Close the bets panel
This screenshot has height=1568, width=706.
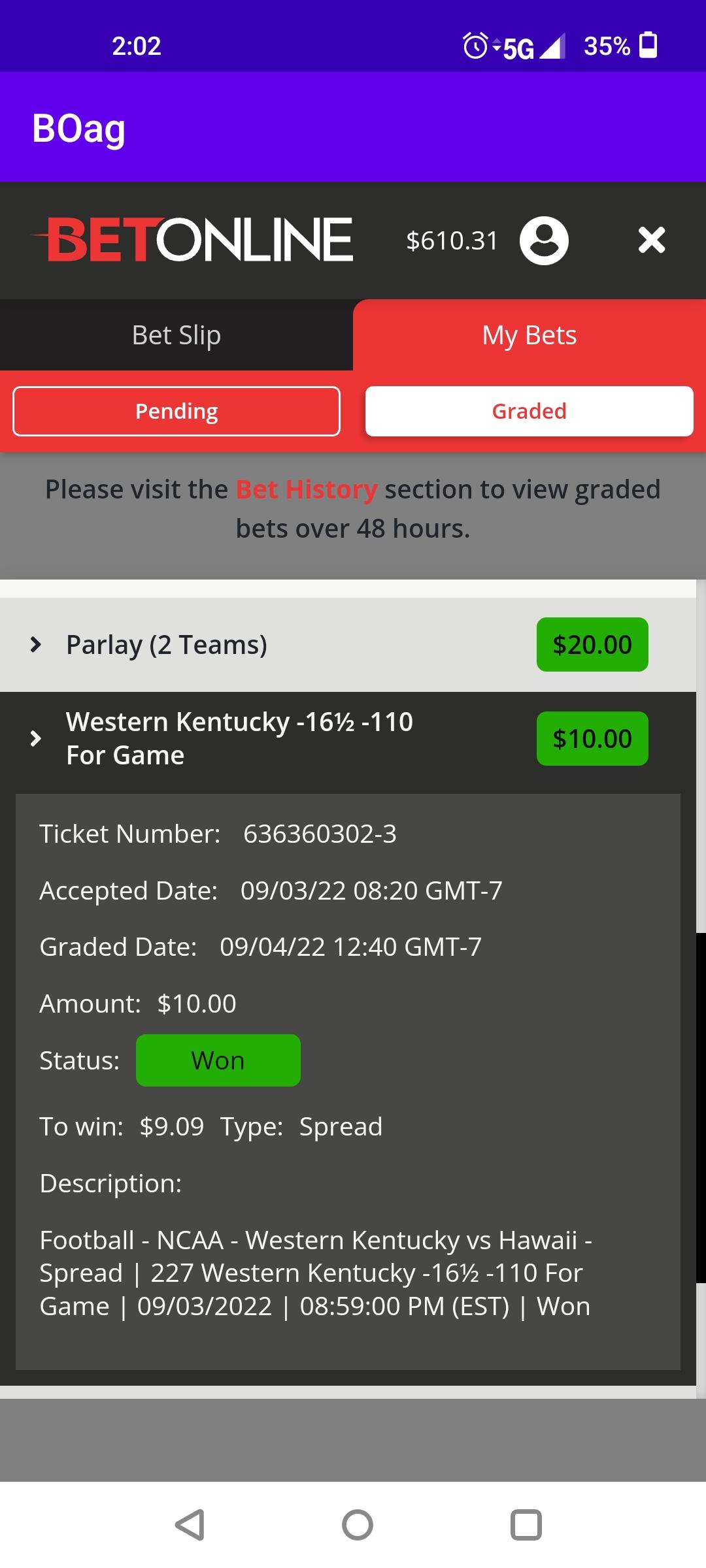(651, 240)
